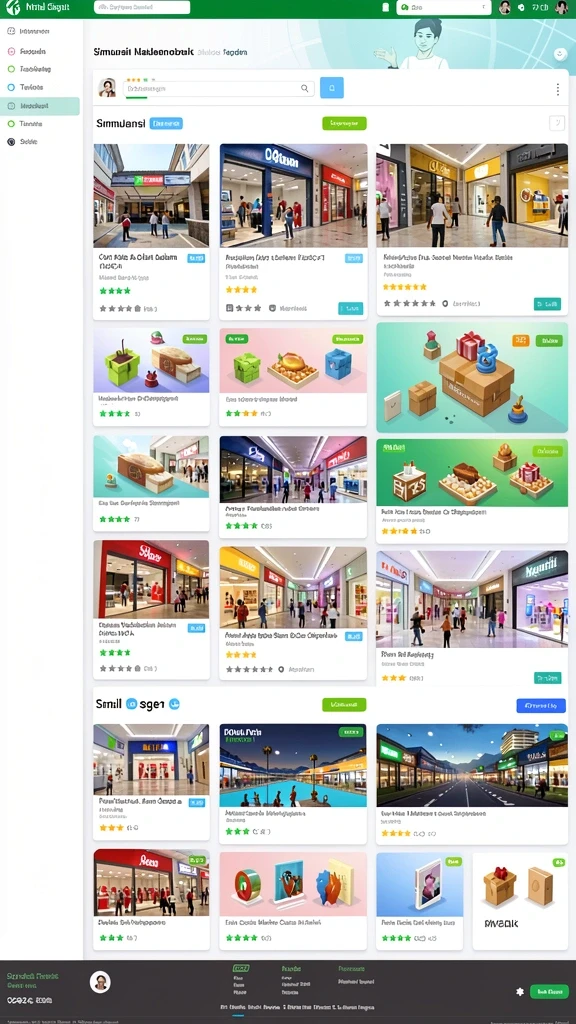The width and height of the screenshot is (576, 1024).
Task: Tap the green button in the dark footer
Action: (x=549, y=991)
